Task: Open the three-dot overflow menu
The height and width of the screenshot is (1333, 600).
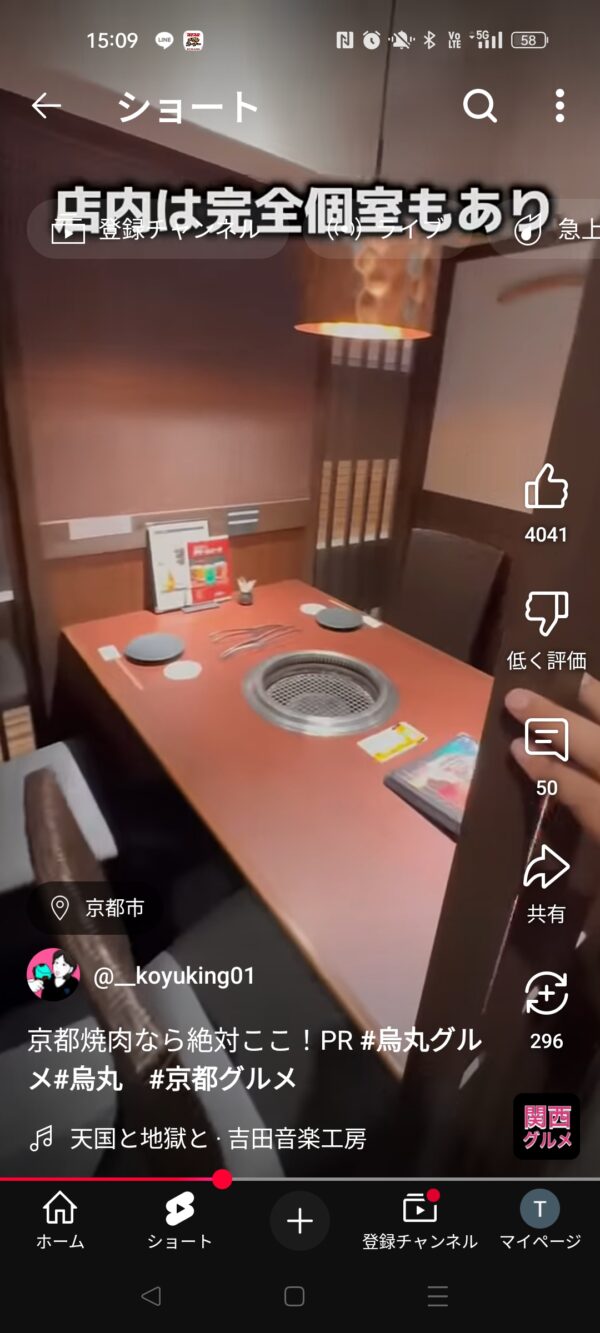Action: coord(559,106)
